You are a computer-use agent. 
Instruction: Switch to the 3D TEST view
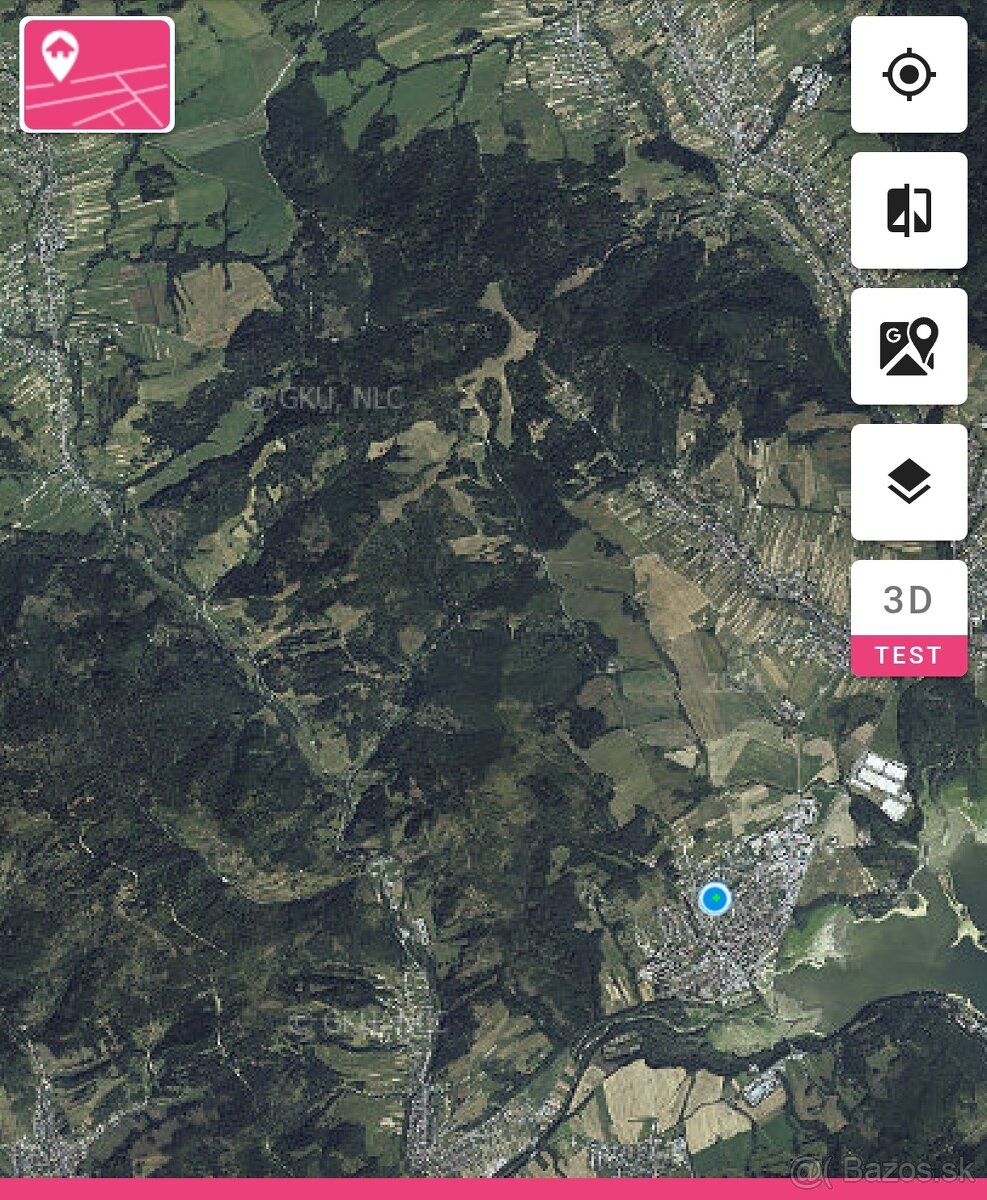coord(908,618)
